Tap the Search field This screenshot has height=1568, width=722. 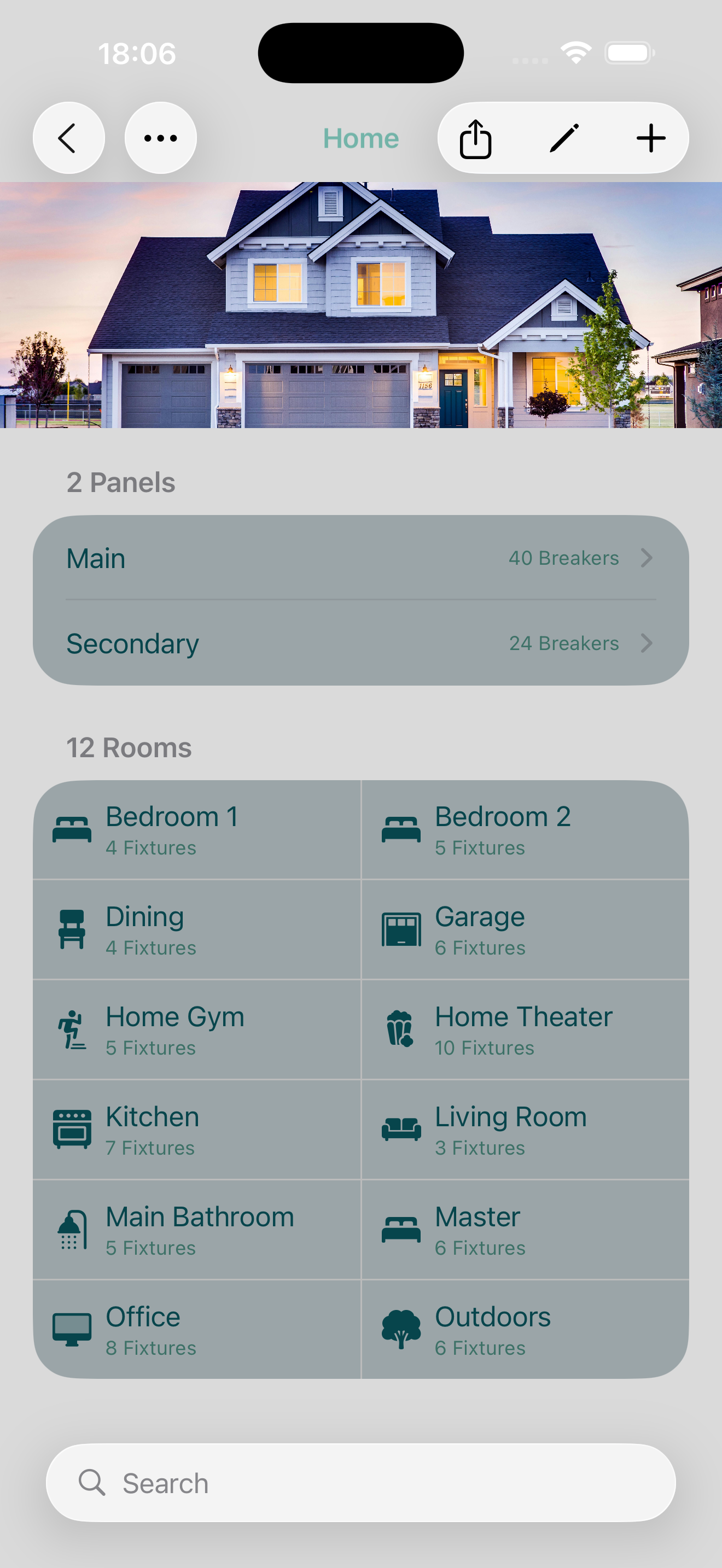(x=360, y=1483)
